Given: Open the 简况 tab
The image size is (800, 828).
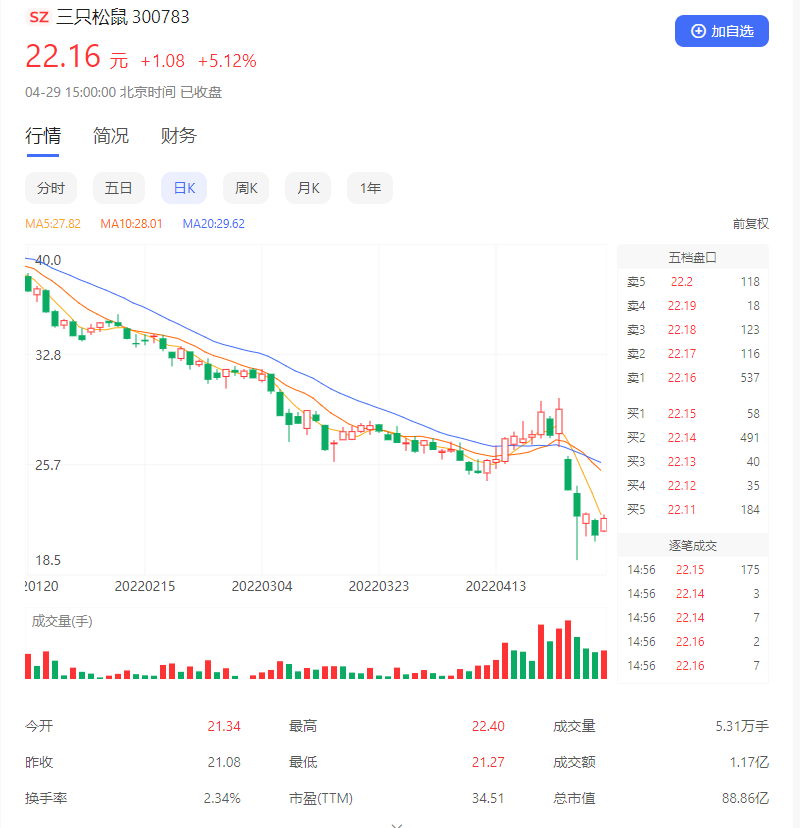Looking at the screenshot, I should 111,137.
